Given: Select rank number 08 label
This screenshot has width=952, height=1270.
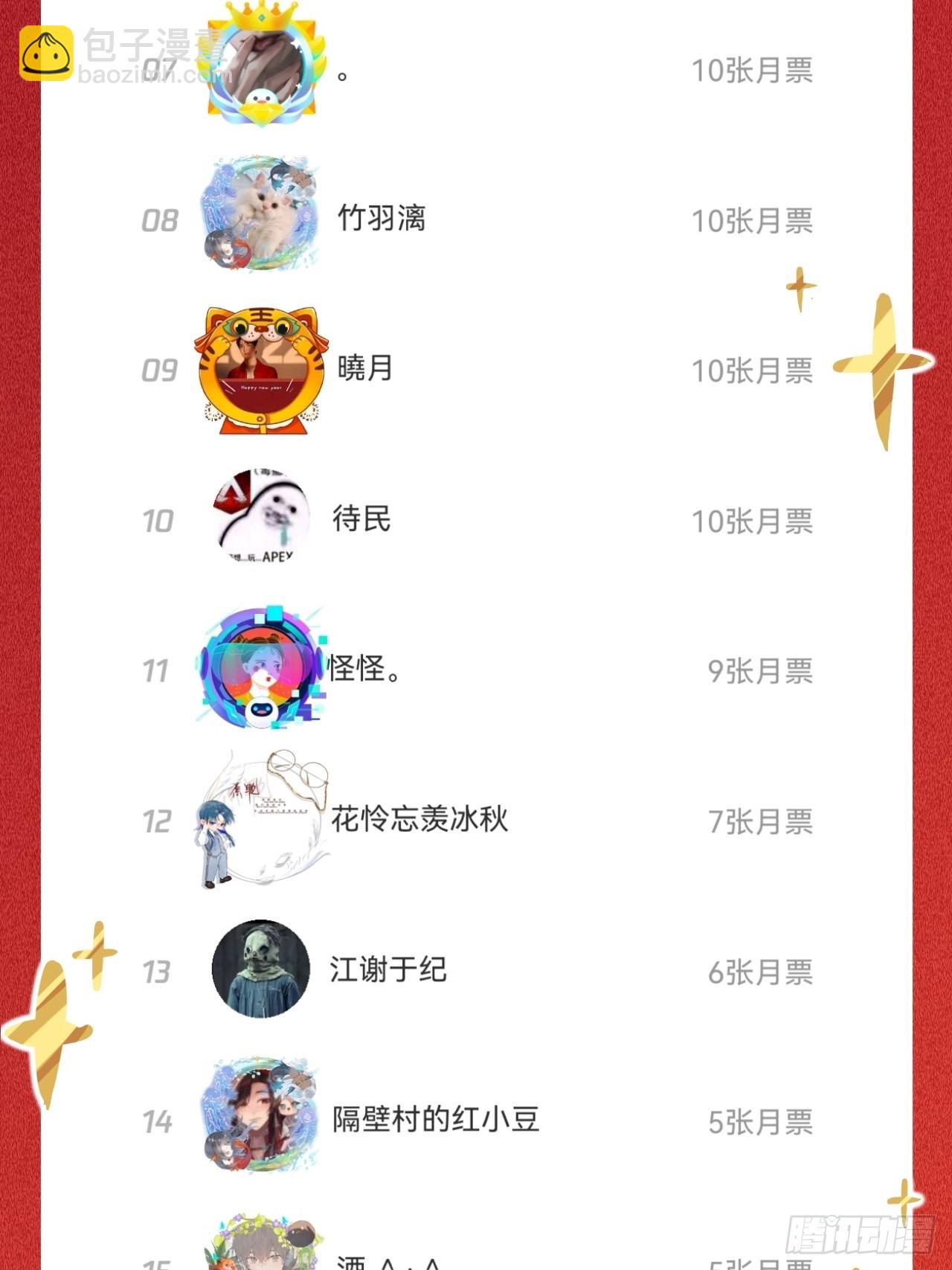Looking at the screenshot, I should coord(160,219).
